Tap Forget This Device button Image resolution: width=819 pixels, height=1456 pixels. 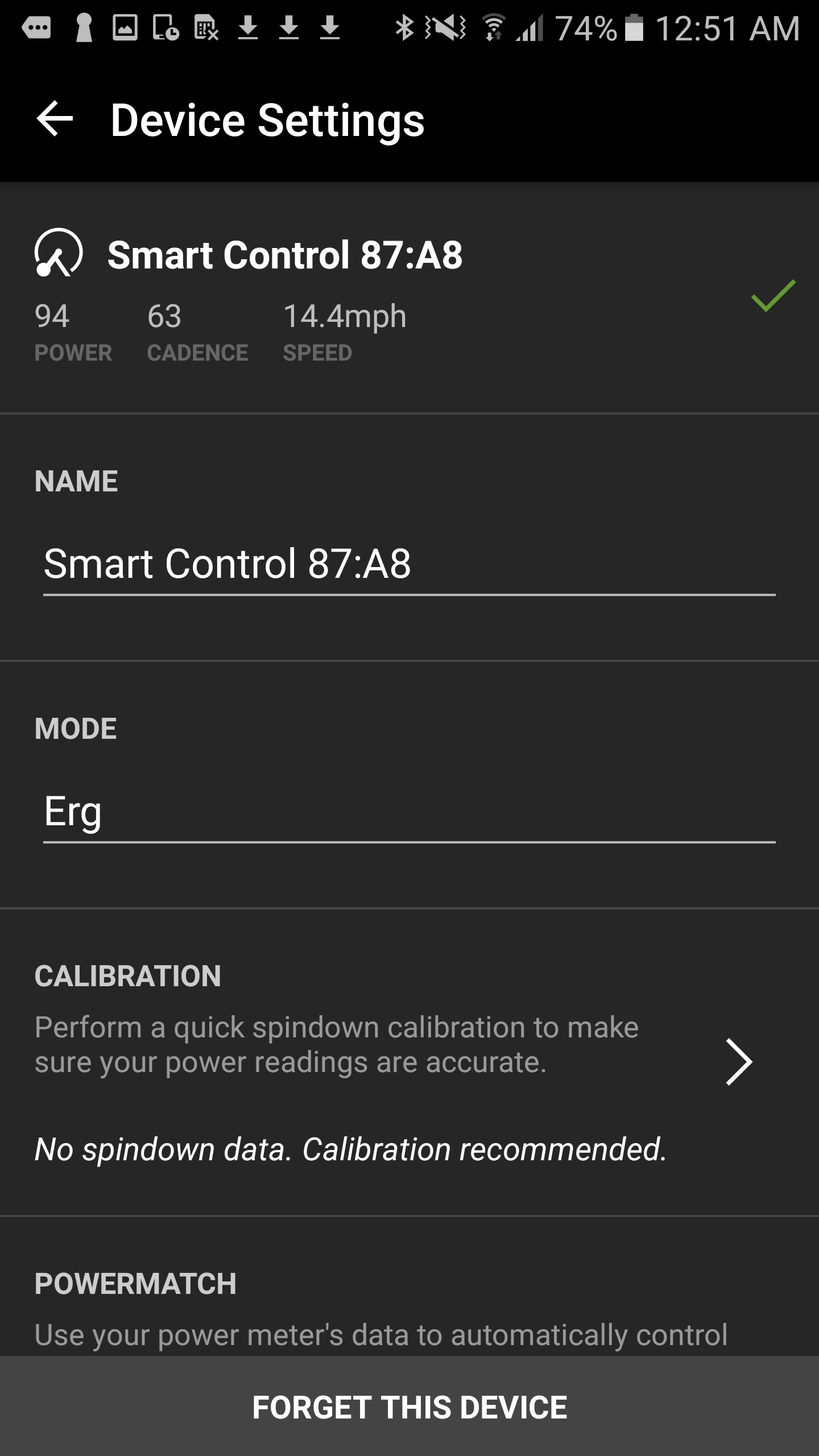pos(409,1407)
